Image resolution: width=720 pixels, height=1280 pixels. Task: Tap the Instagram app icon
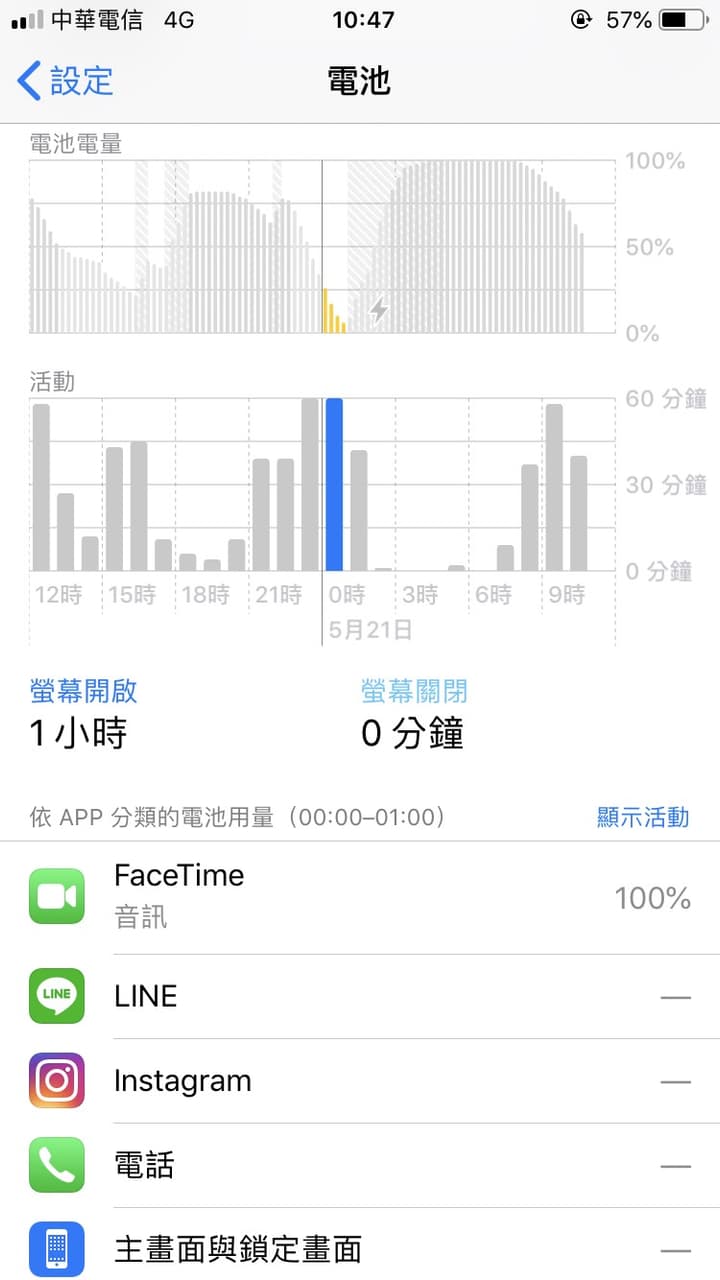click(x=57, y=1081)
